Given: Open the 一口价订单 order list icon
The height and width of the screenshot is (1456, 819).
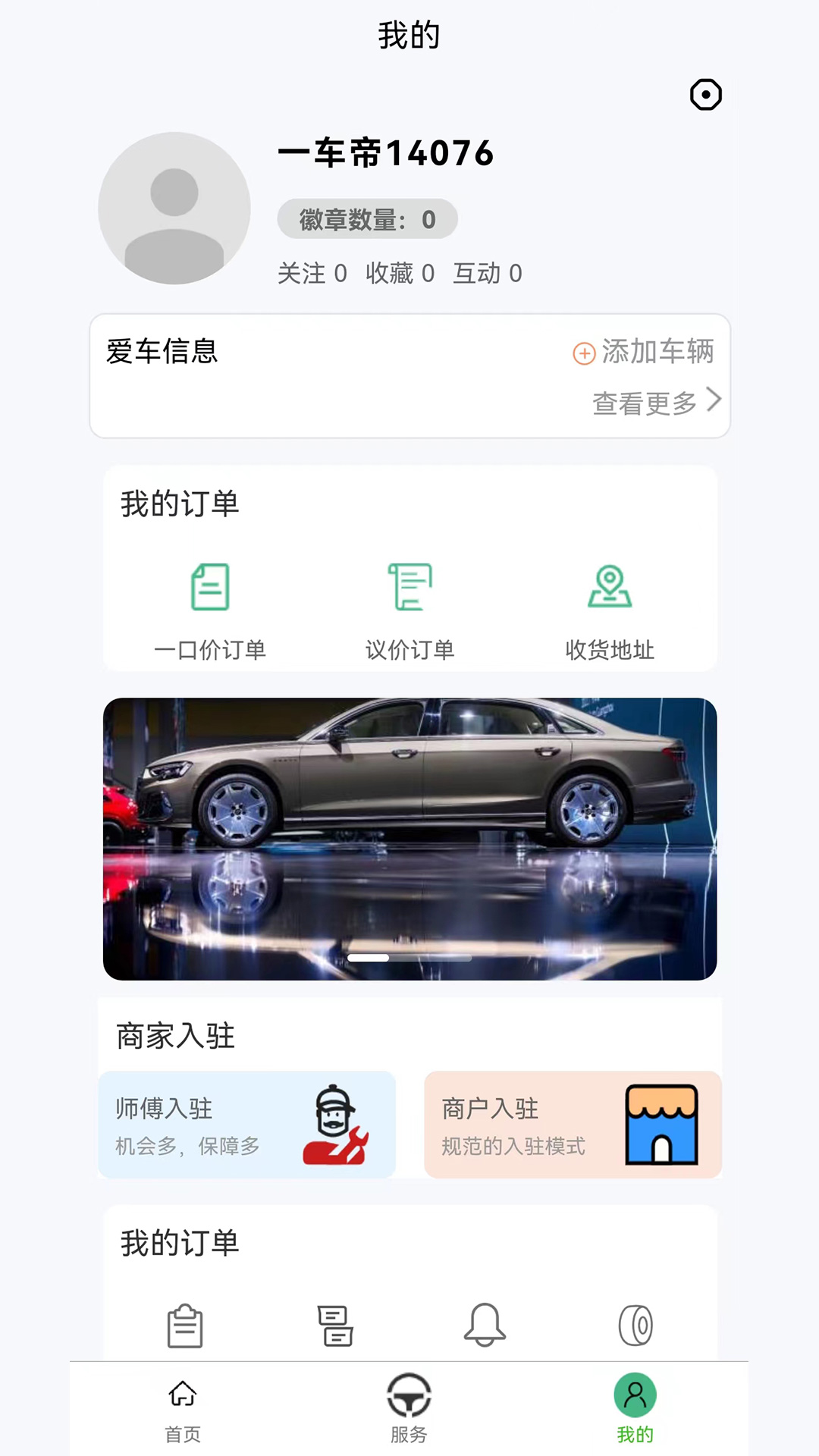Looking at the screenshot, I should [212, 588].
